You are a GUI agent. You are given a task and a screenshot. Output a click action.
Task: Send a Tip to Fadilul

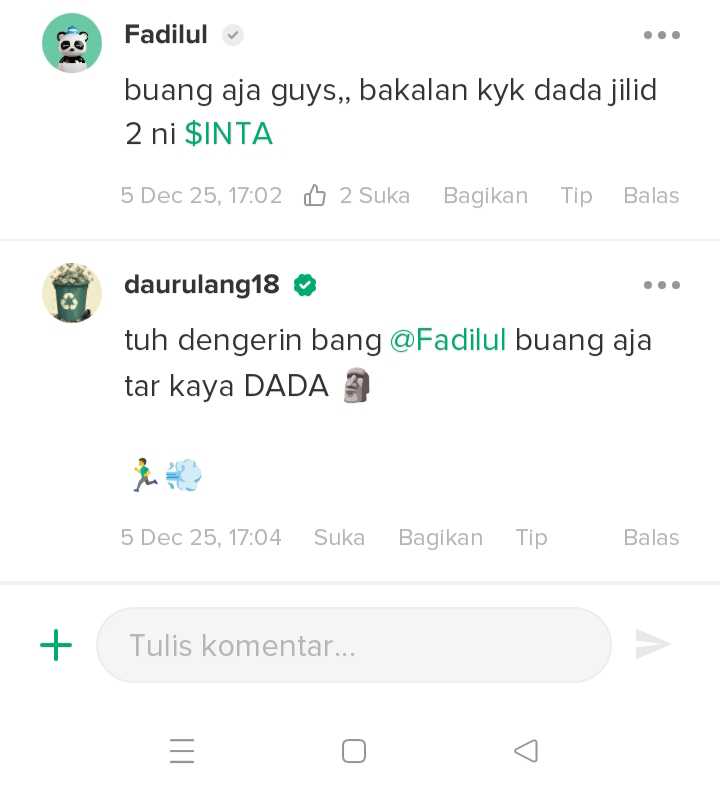point(576,196)
